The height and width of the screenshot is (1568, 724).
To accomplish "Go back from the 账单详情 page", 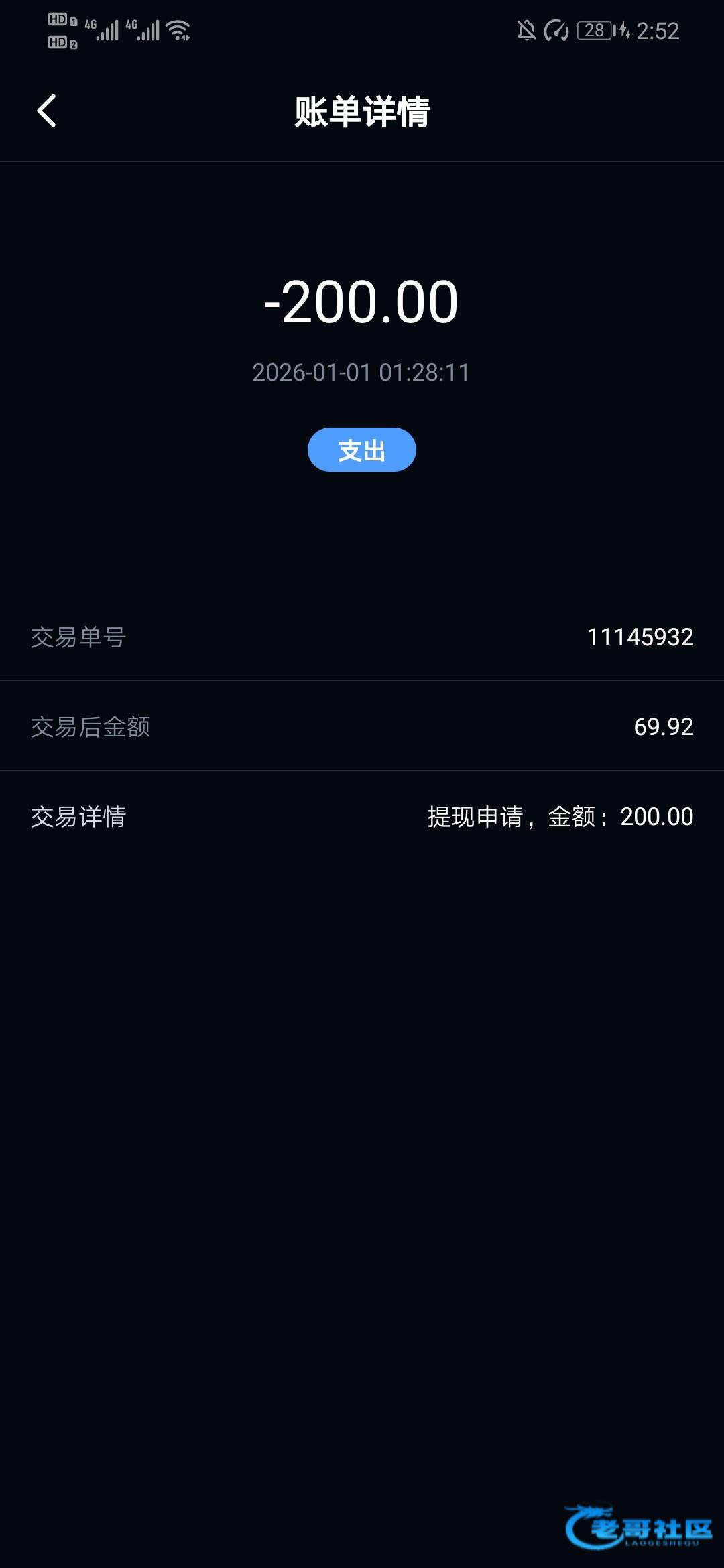I will point(46,111).
